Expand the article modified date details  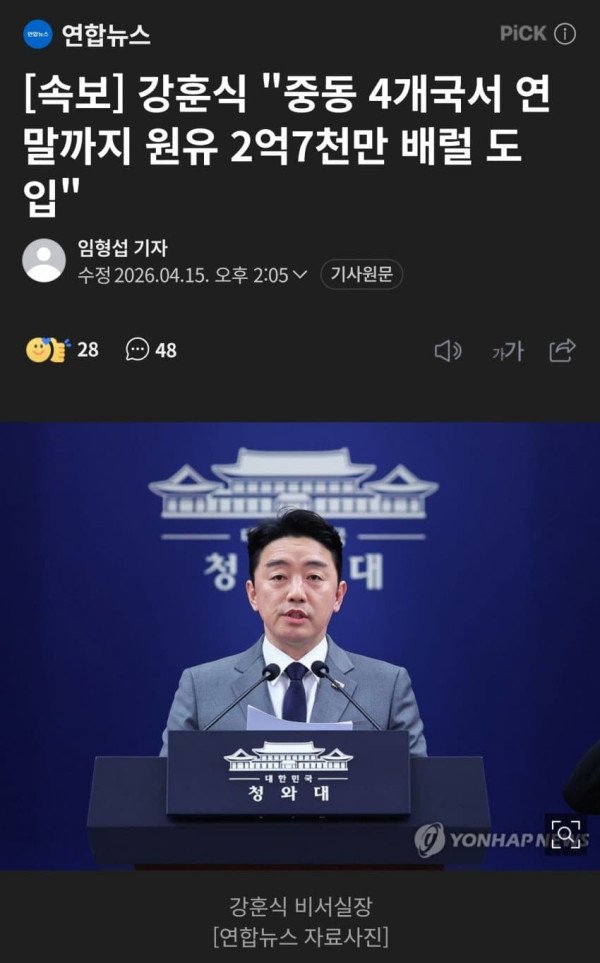(x=298, y=275)
